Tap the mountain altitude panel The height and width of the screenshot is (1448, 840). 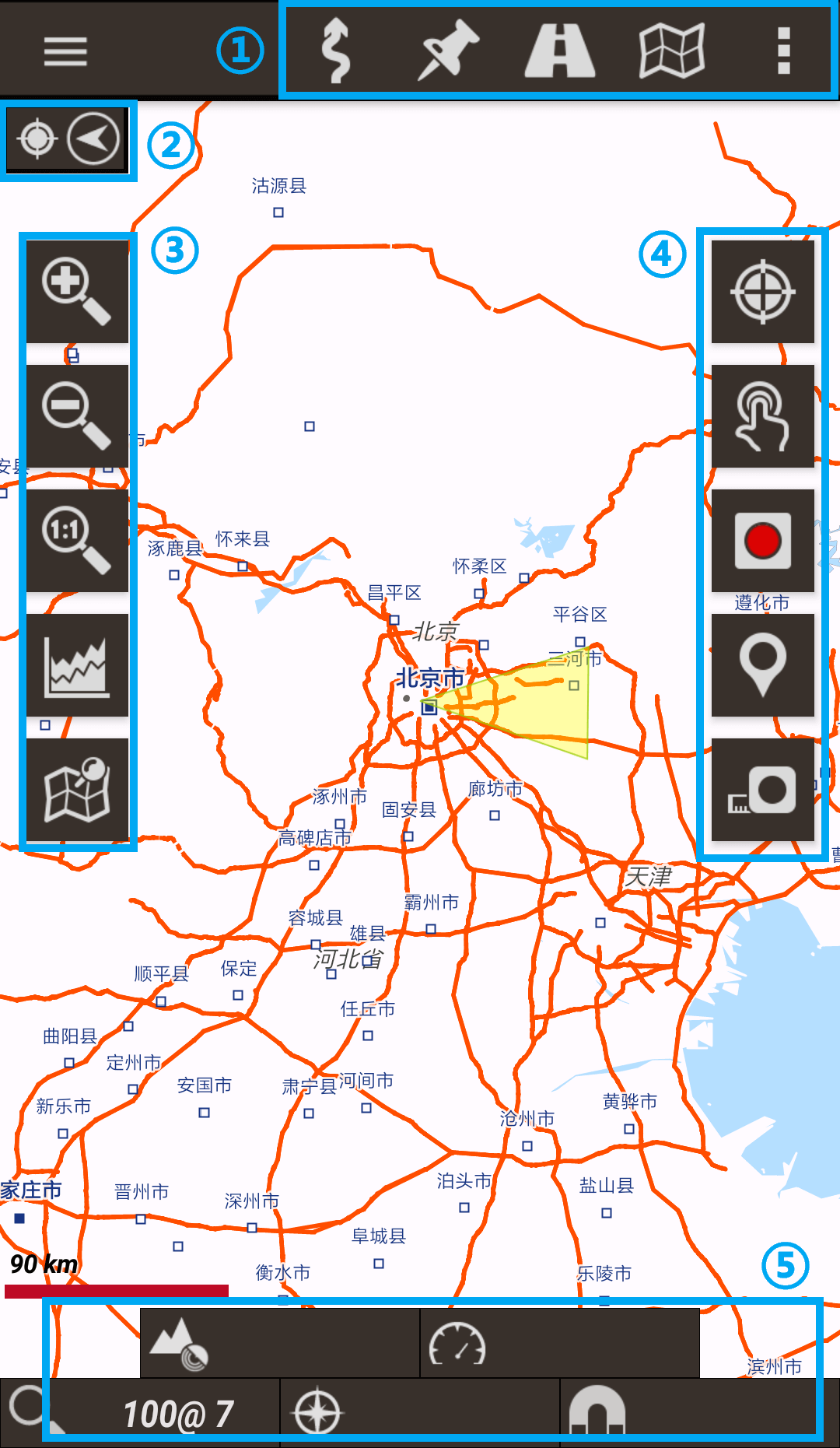[x=279, y=1343]
